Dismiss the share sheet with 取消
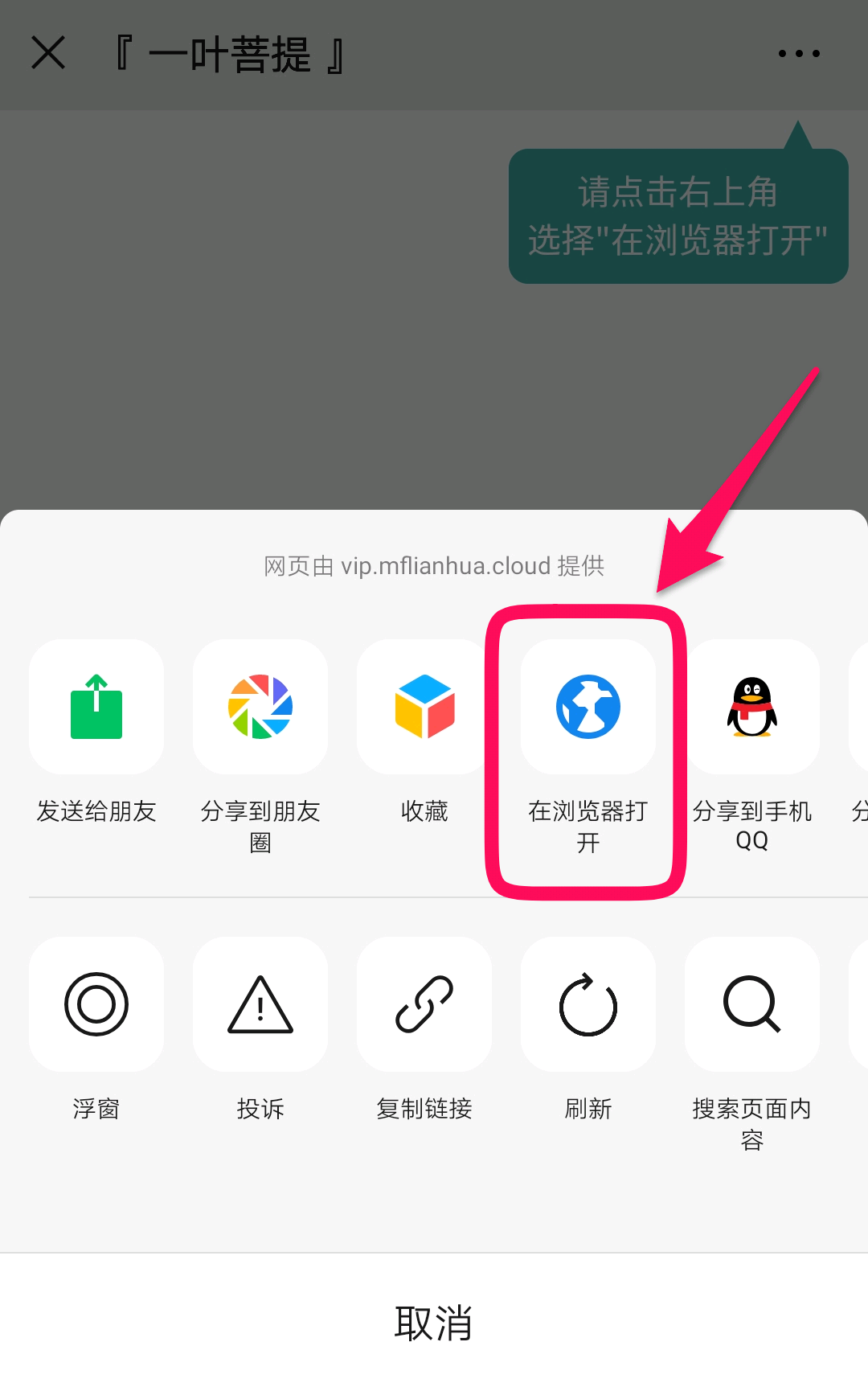 point(434,1323)
